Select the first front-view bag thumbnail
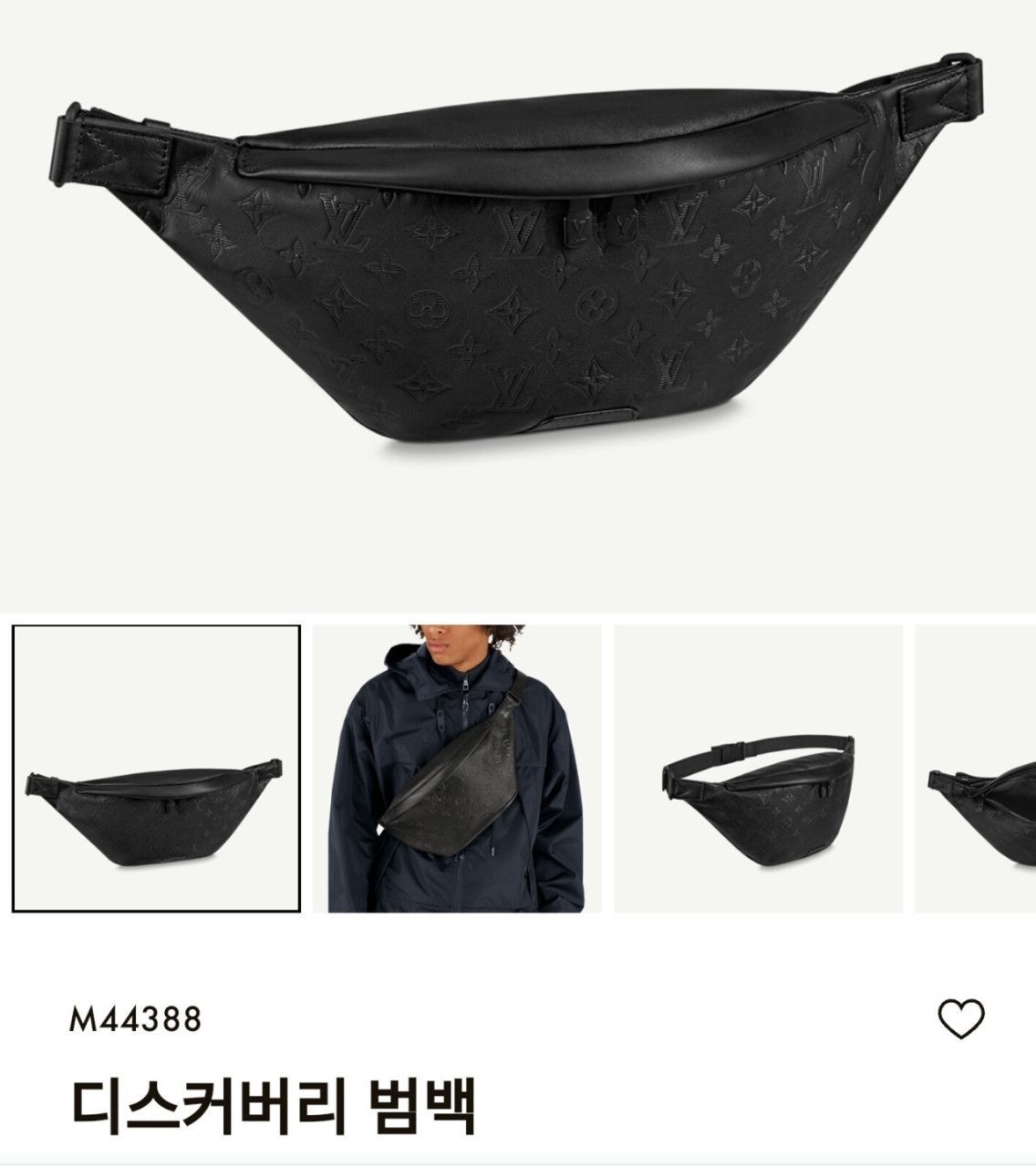The width and height of the screenshot is (1036, 1167). coord(156,769)
